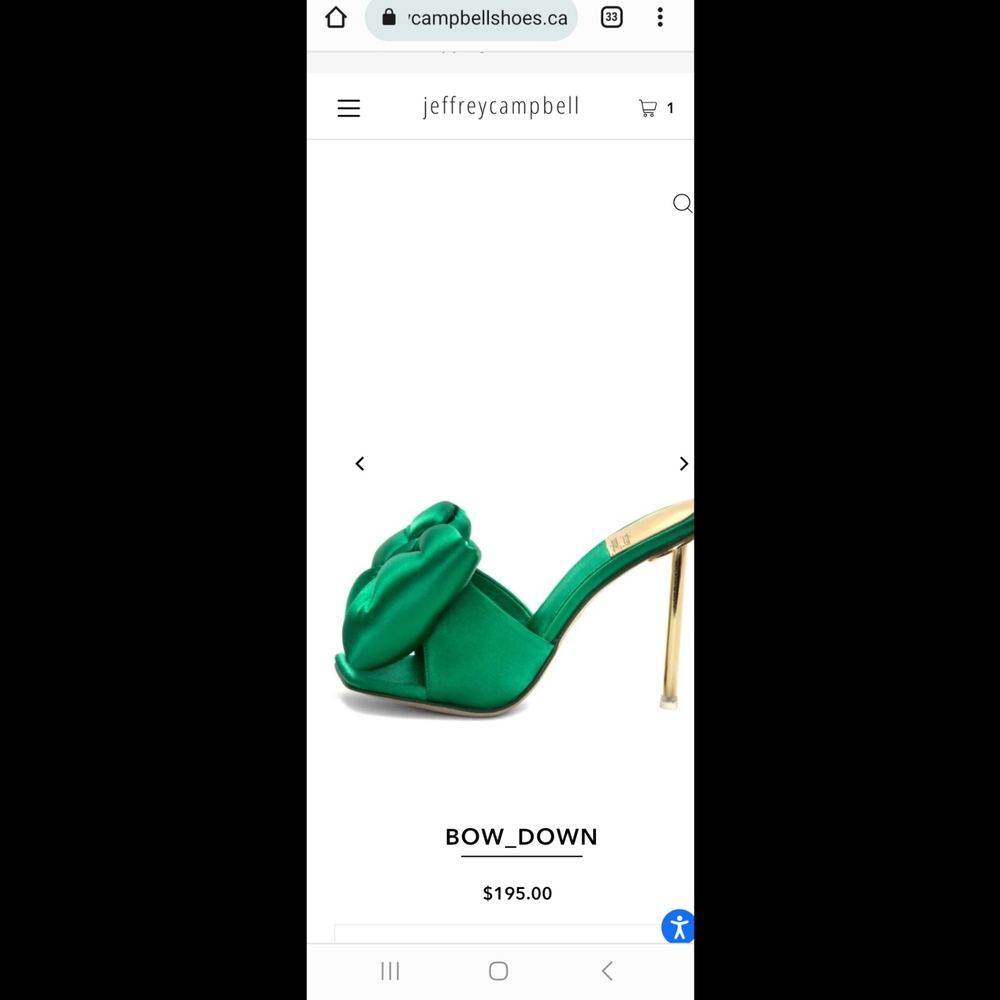1000x1000 pixels.
Task: Open the shopping cart
Action: pos(655,108)
